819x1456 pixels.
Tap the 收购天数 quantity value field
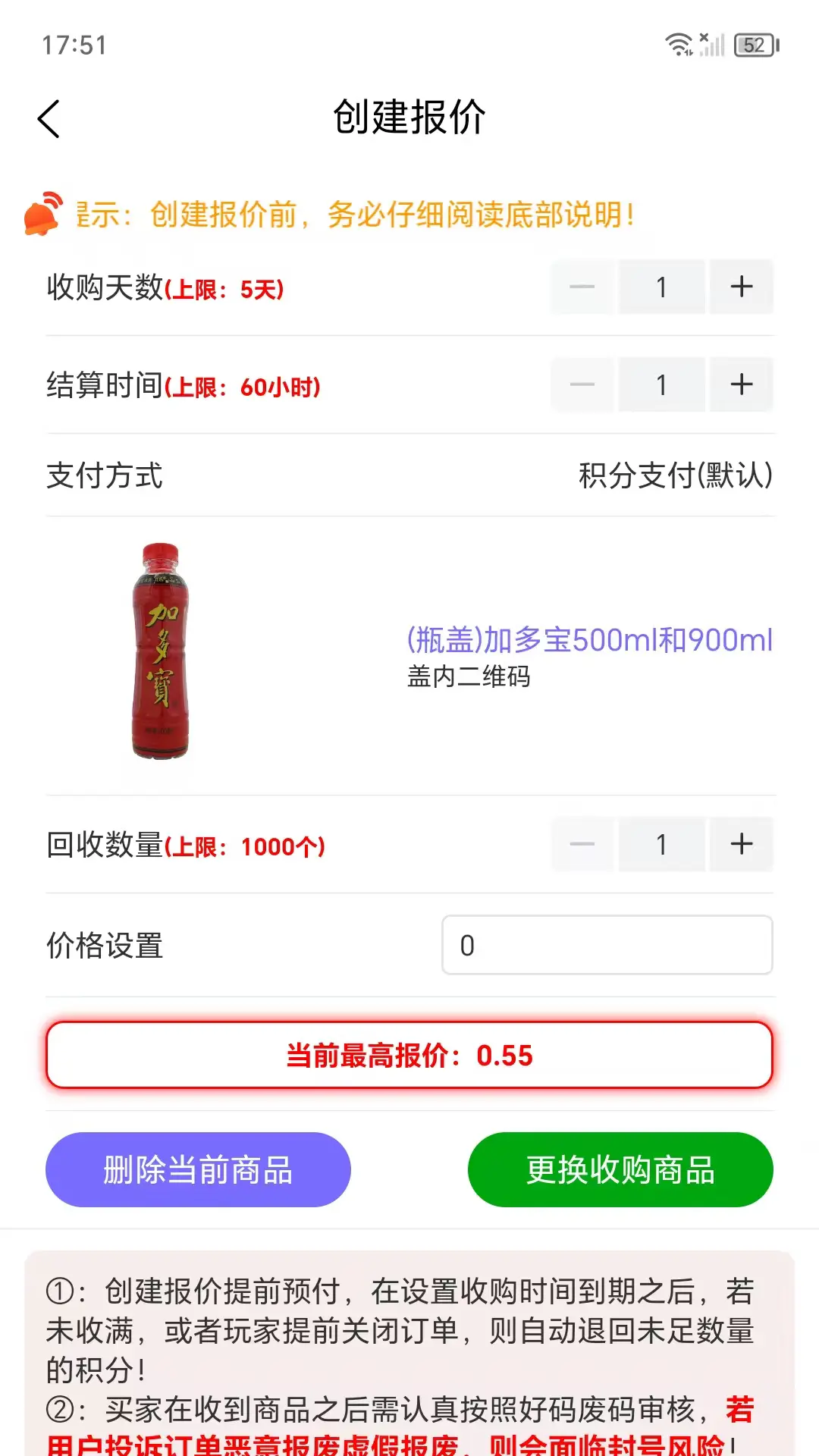(x=661, y=287)
